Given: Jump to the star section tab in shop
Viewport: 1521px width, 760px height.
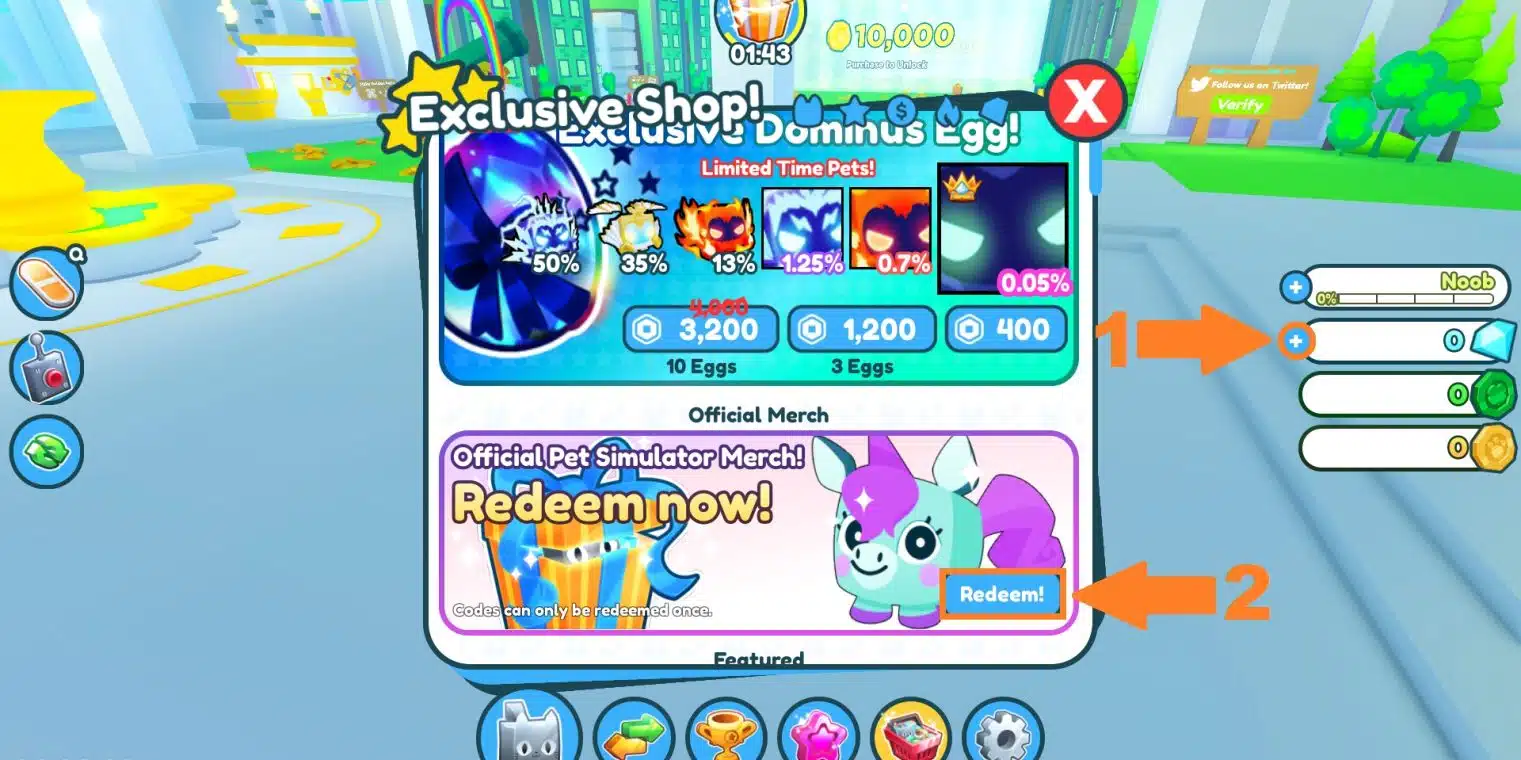Looking at the screenshot, I should click(856, 107).
